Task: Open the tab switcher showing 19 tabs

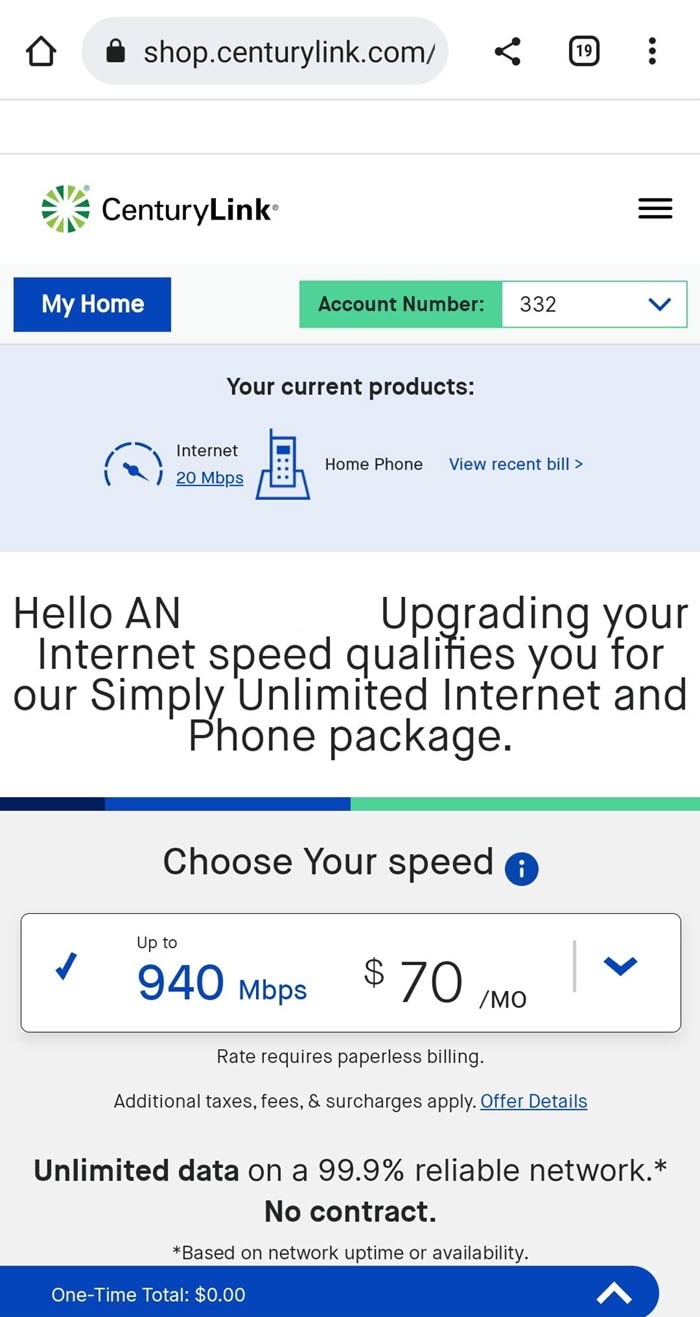Action: (584, 52)
